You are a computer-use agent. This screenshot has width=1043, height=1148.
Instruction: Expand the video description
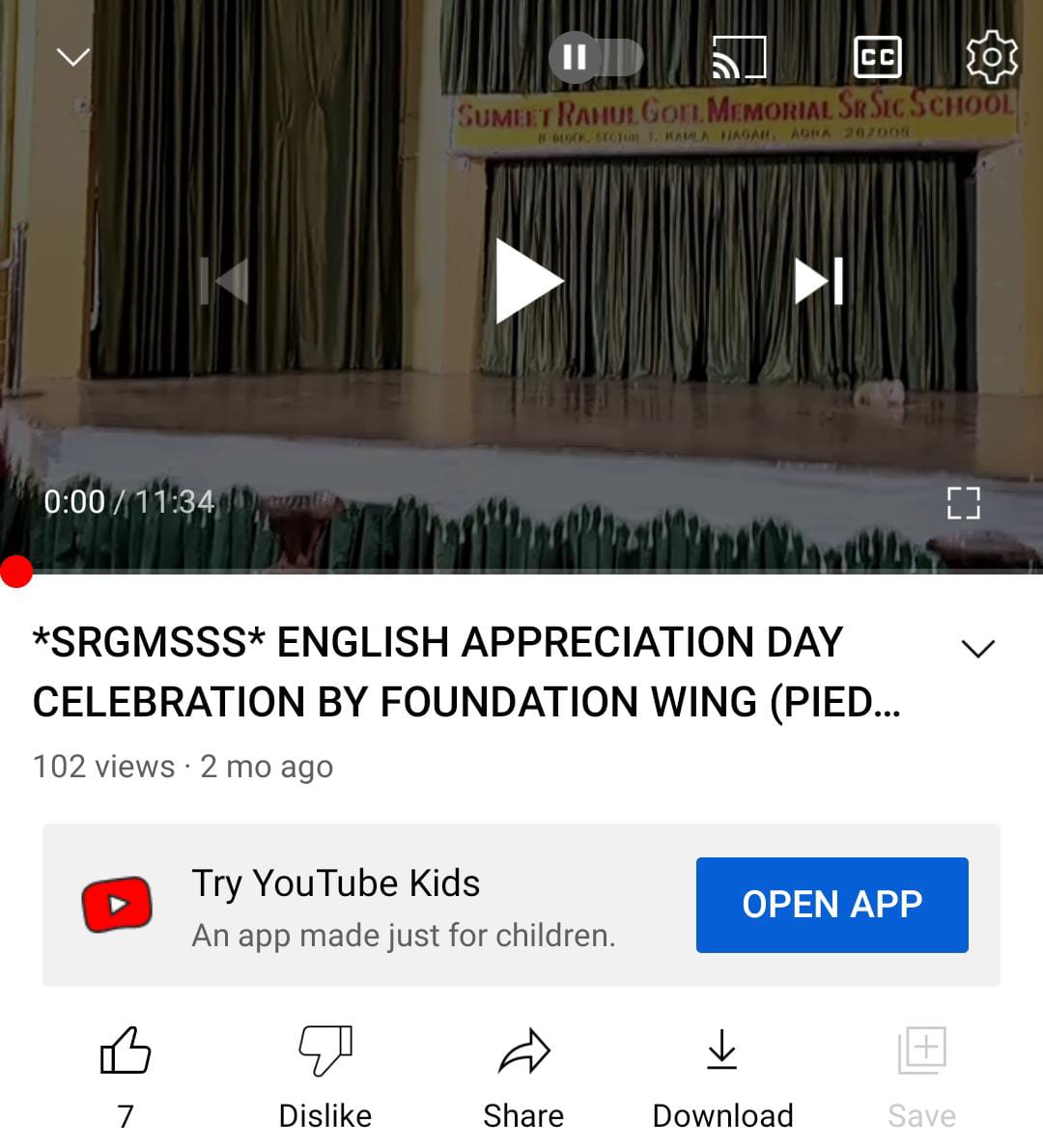pyautogui.click(x=978, y=649)
